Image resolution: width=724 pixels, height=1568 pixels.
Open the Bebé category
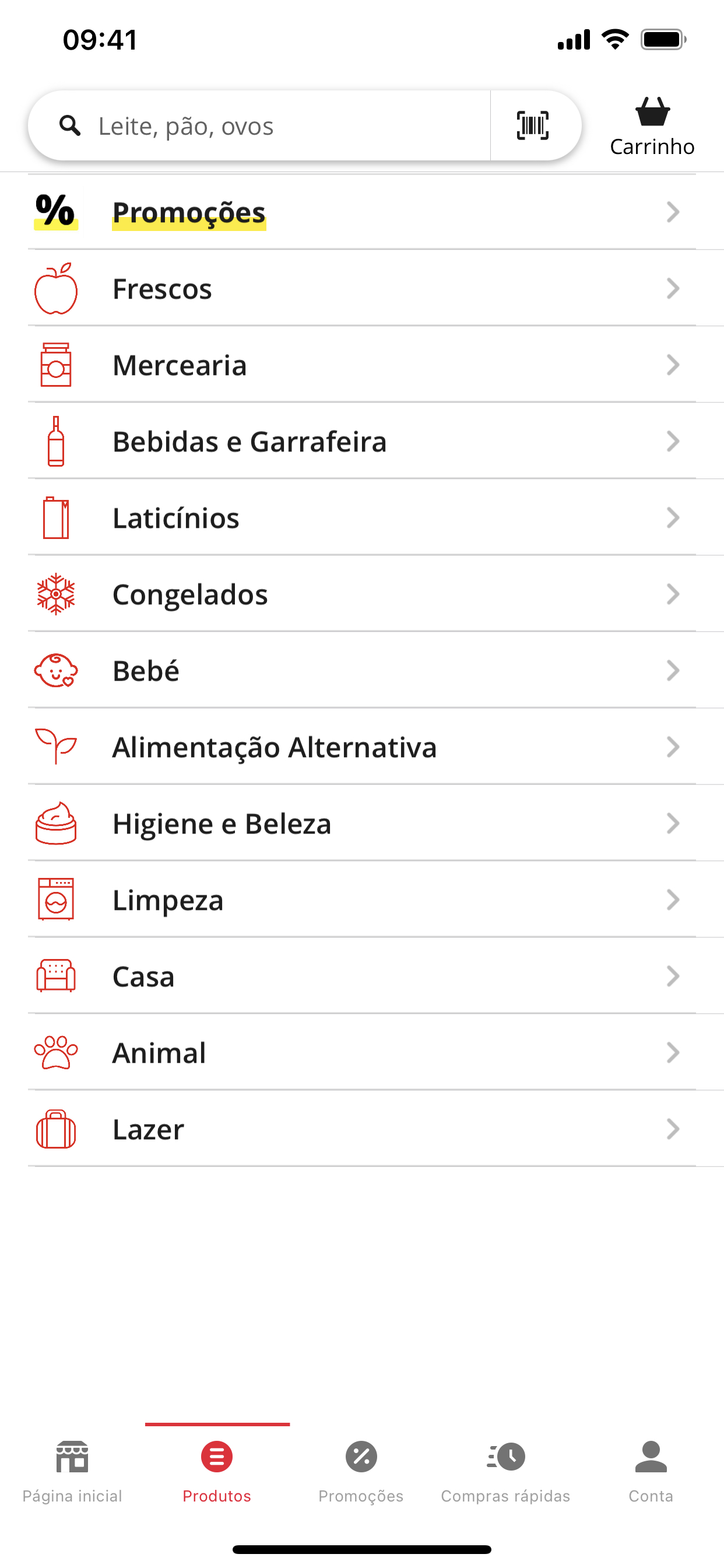click(362, 671)
